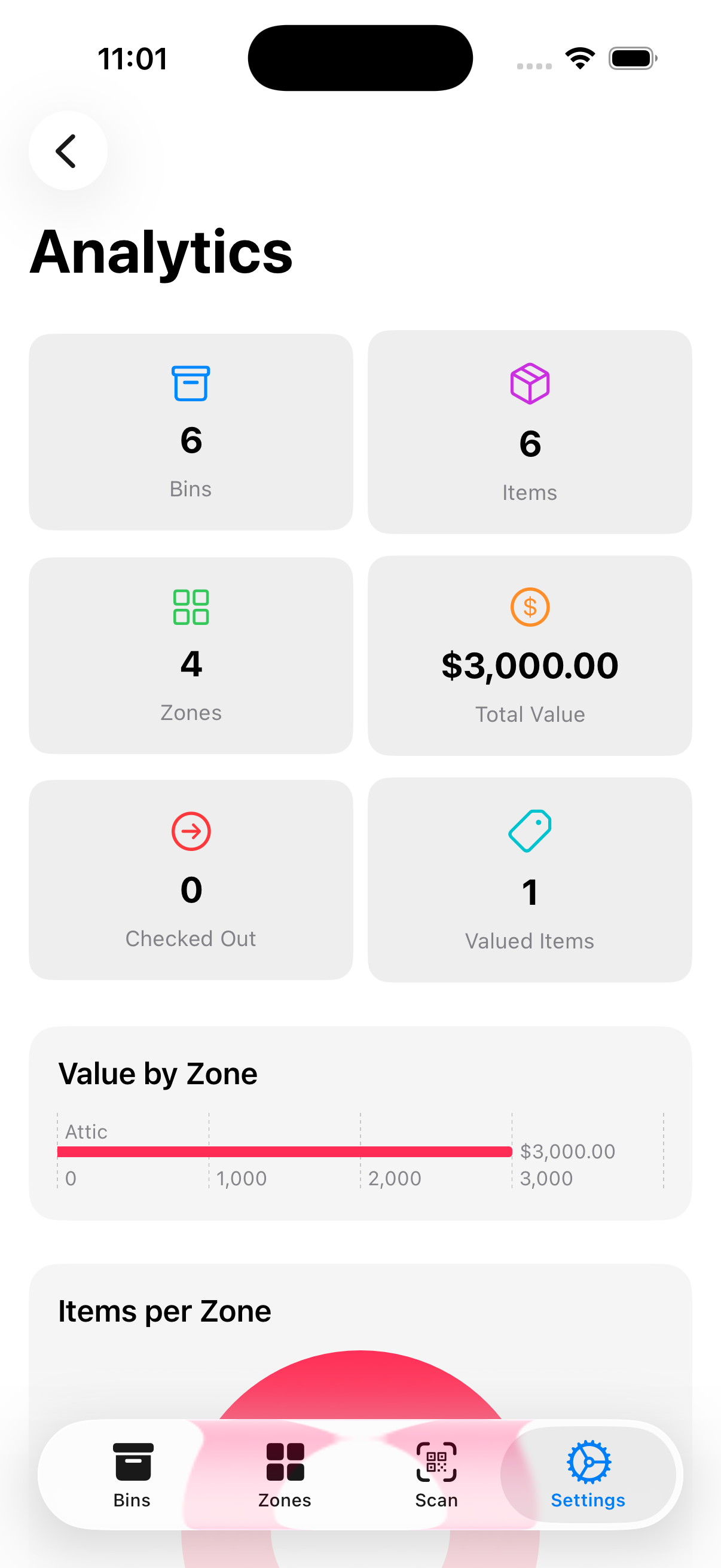This screenshot has height=1568, width=721.
Task: Click the green Zones grid icon
Action: click(191, 606)
